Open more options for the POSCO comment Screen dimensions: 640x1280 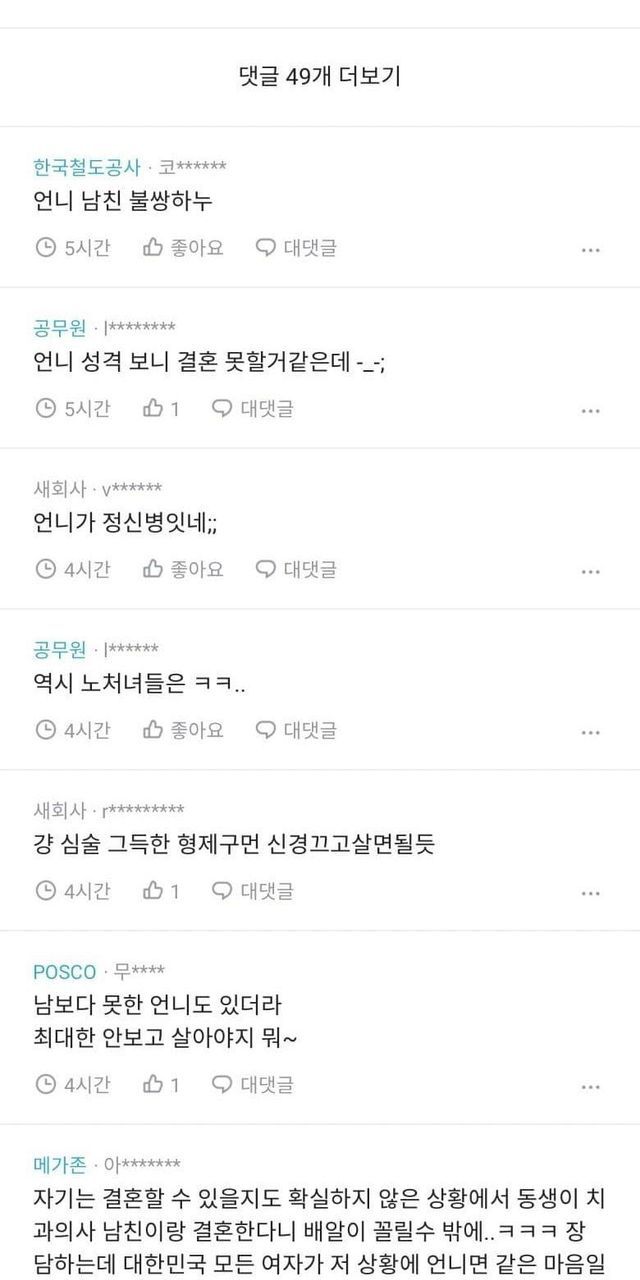point(591,1087)
